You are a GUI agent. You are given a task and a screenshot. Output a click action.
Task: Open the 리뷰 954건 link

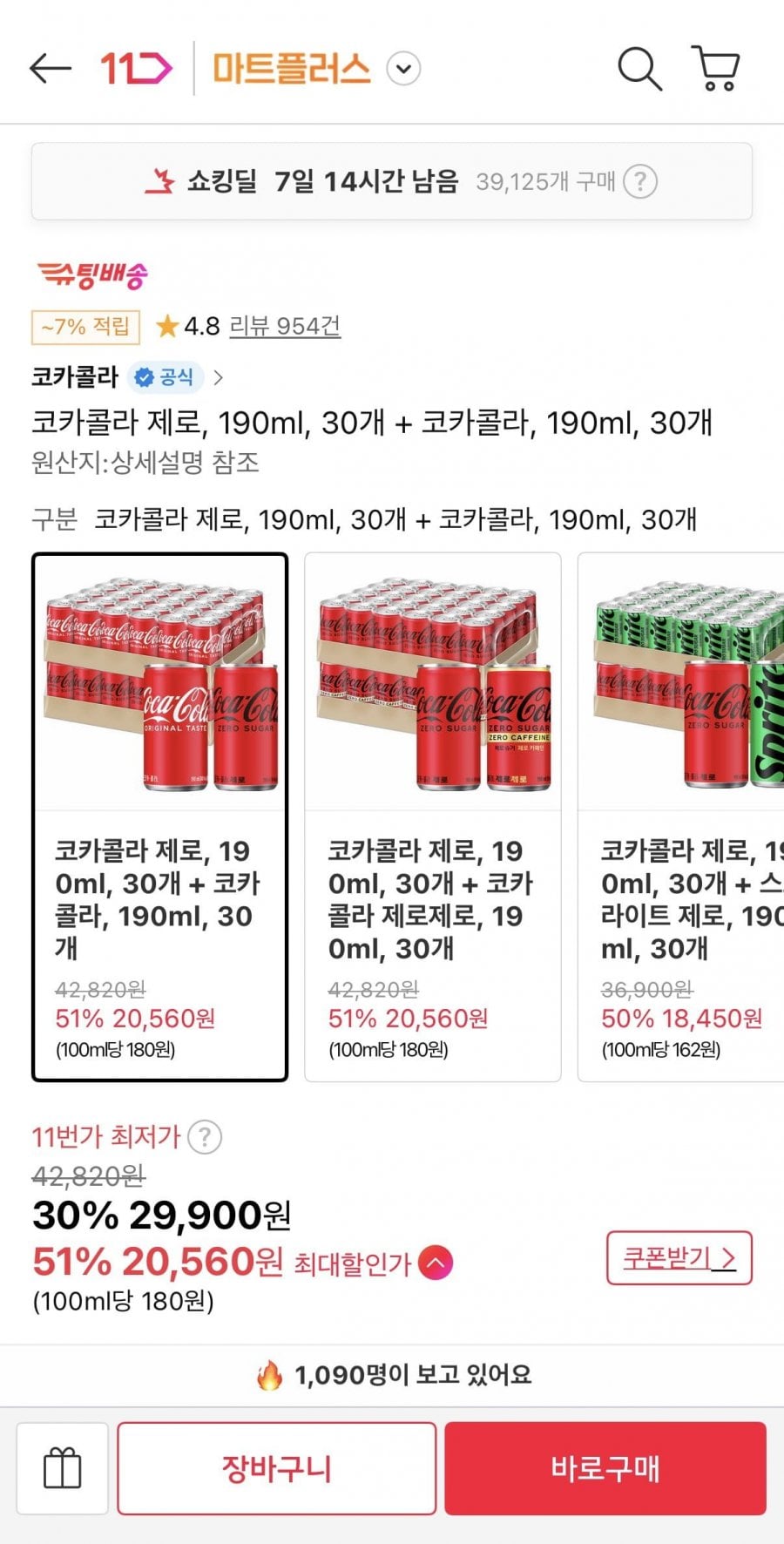click(284, 327)
